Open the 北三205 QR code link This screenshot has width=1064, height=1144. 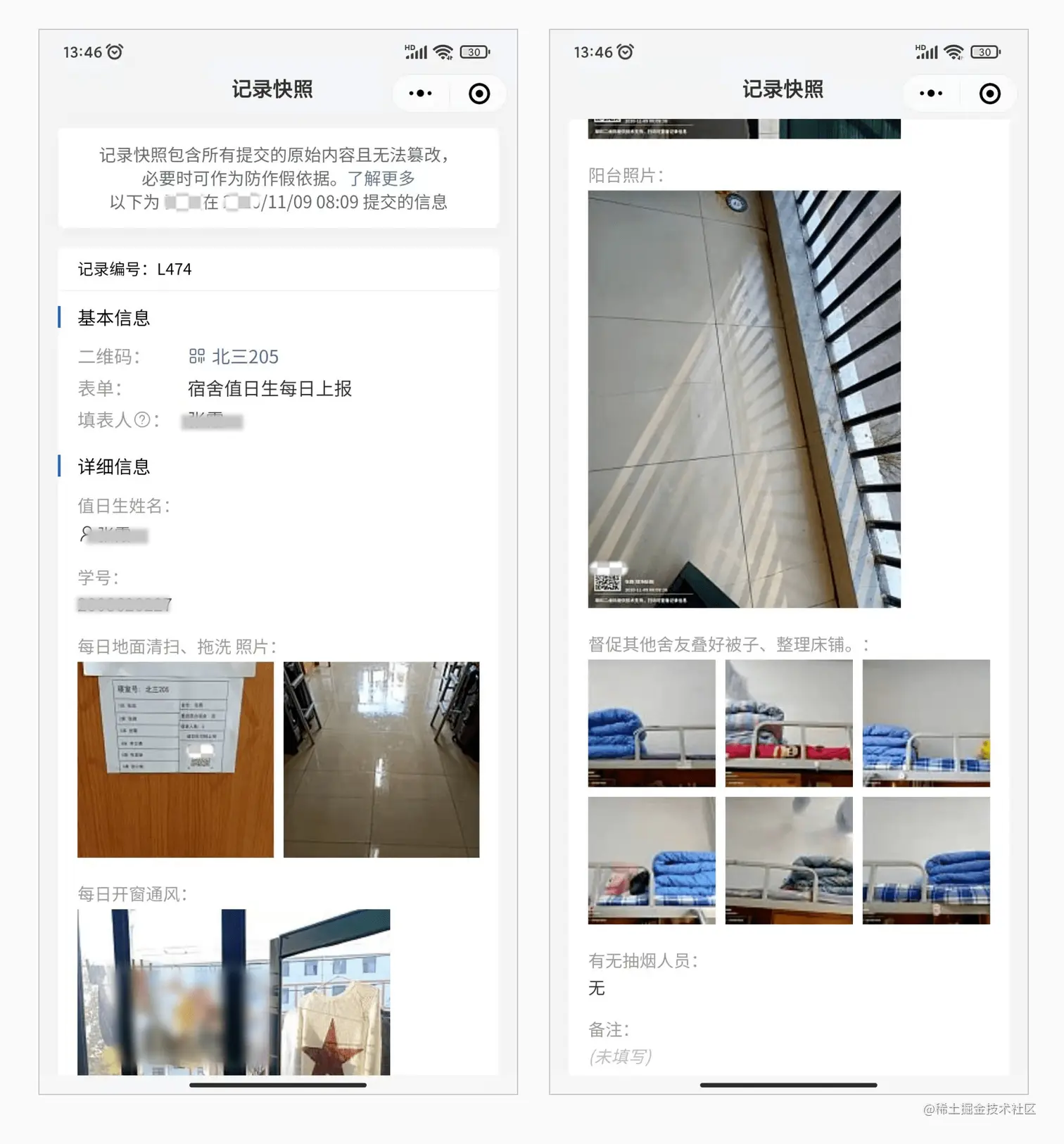[x=234, y=357]
